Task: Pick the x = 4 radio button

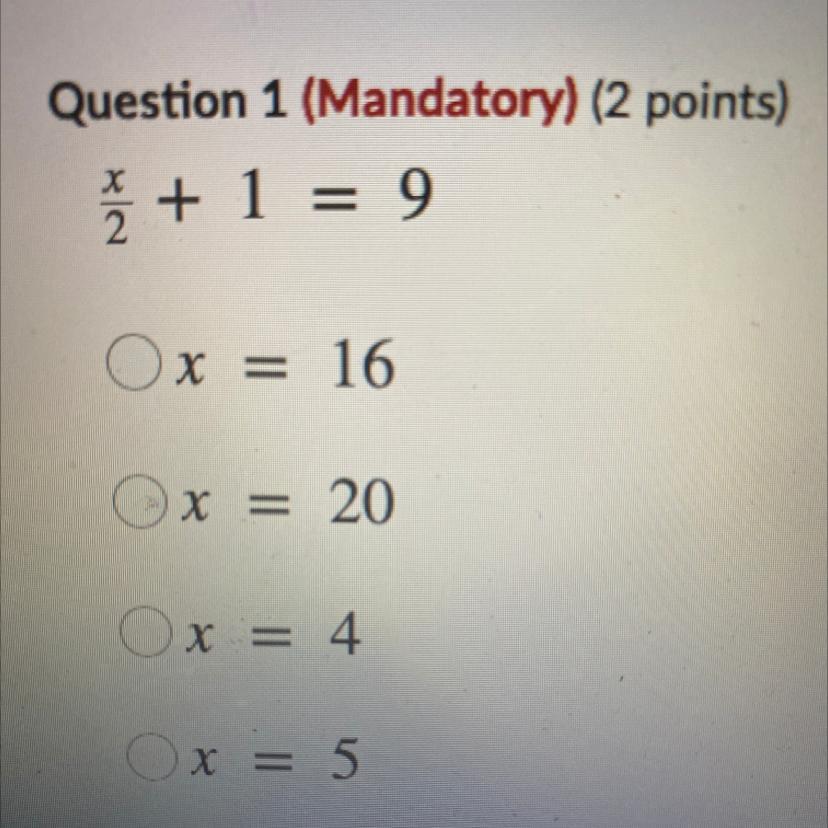Action: (146, 632)
